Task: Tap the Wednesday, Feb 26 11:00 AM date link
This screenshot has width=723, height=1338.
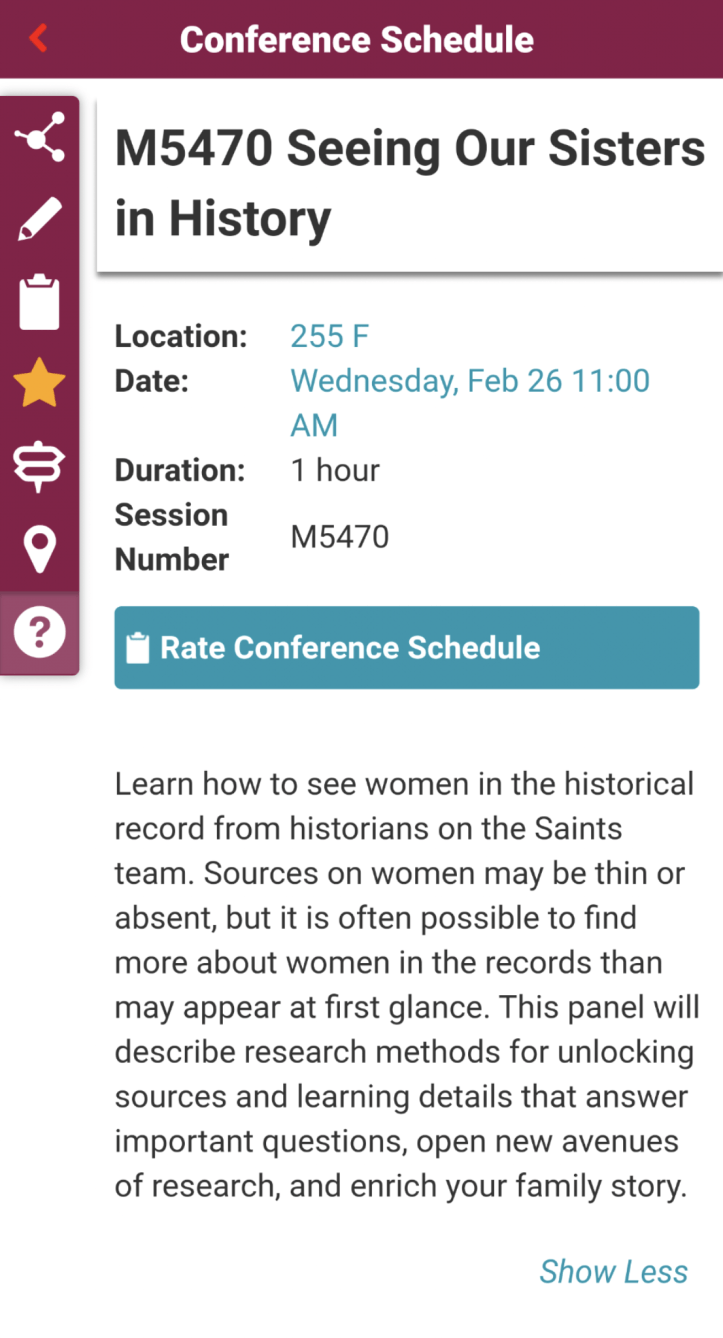Action: click(x=469, y=402)
